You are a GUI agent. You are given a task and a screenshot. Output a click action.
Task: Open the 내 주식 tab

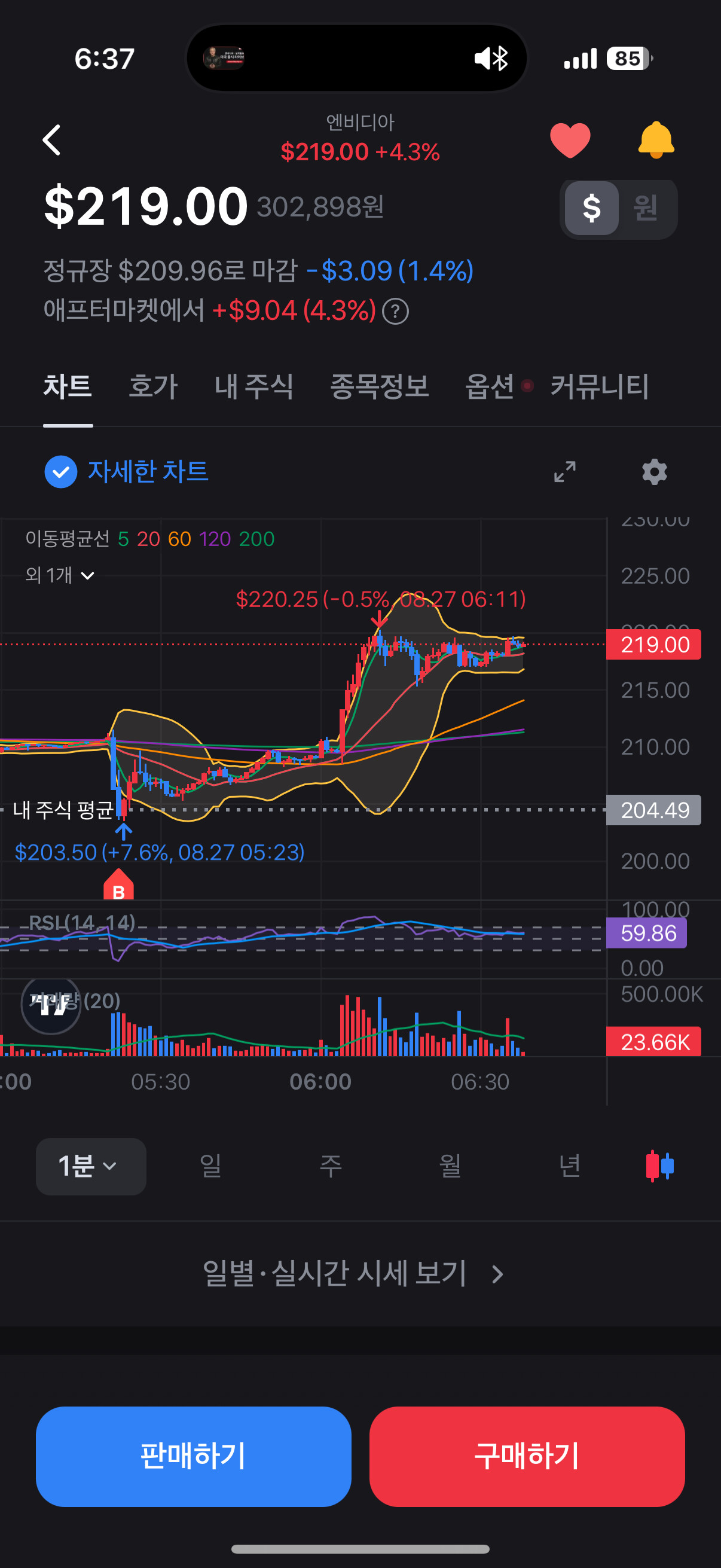(253, 386)
